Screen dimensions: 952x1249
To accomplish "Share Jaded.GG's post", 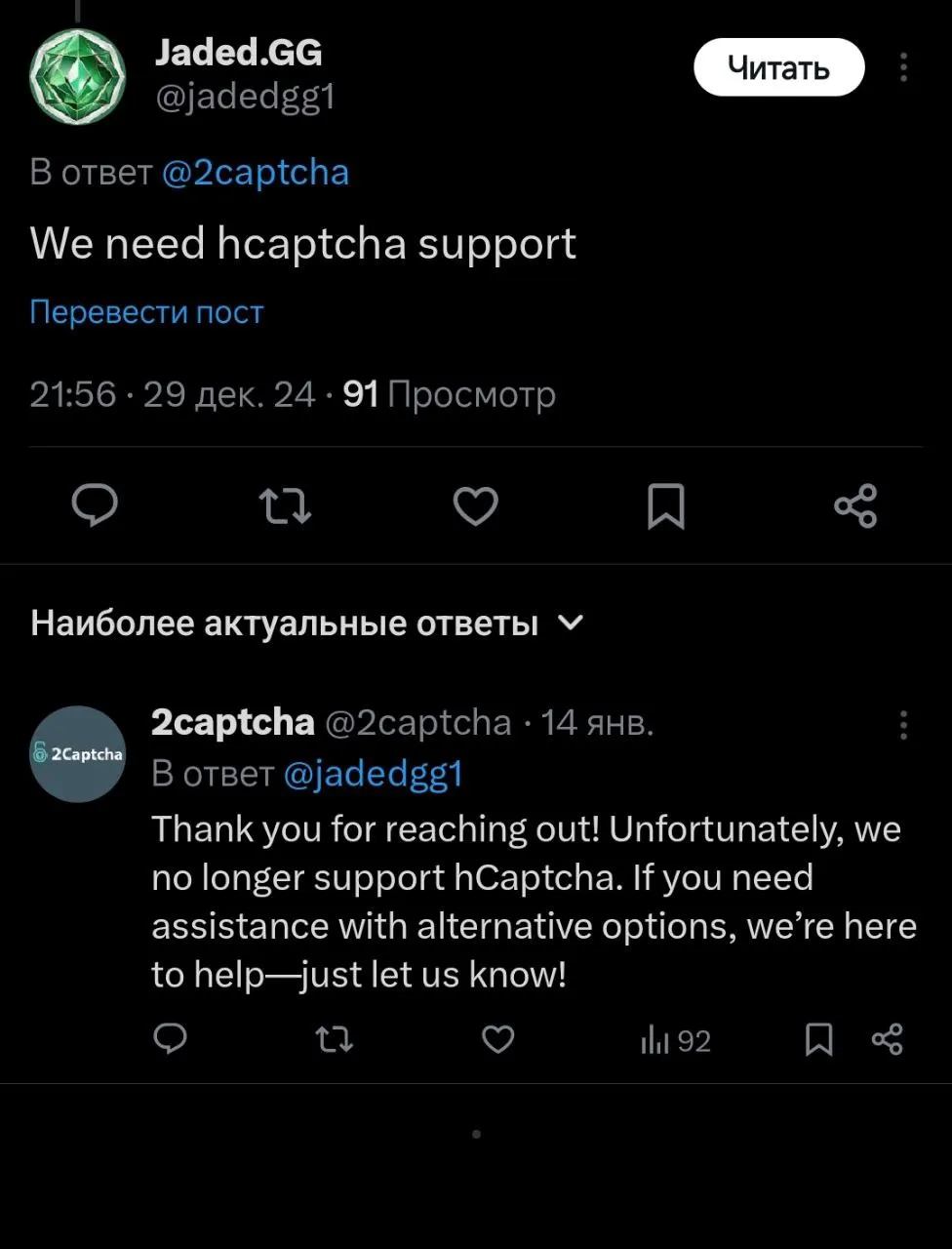I will coord(855,506).
